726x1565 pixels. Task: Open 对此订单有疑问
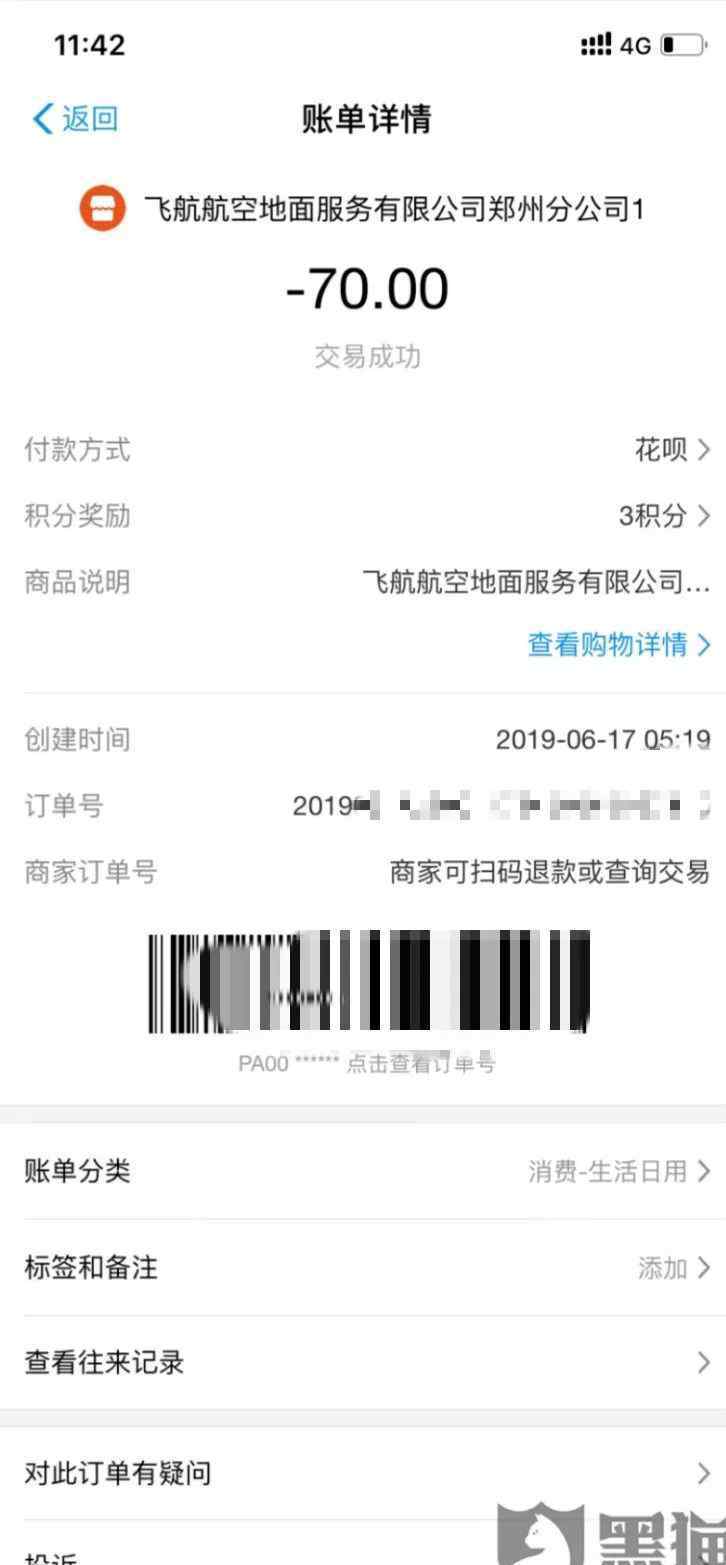click(x=363, y=1473)
